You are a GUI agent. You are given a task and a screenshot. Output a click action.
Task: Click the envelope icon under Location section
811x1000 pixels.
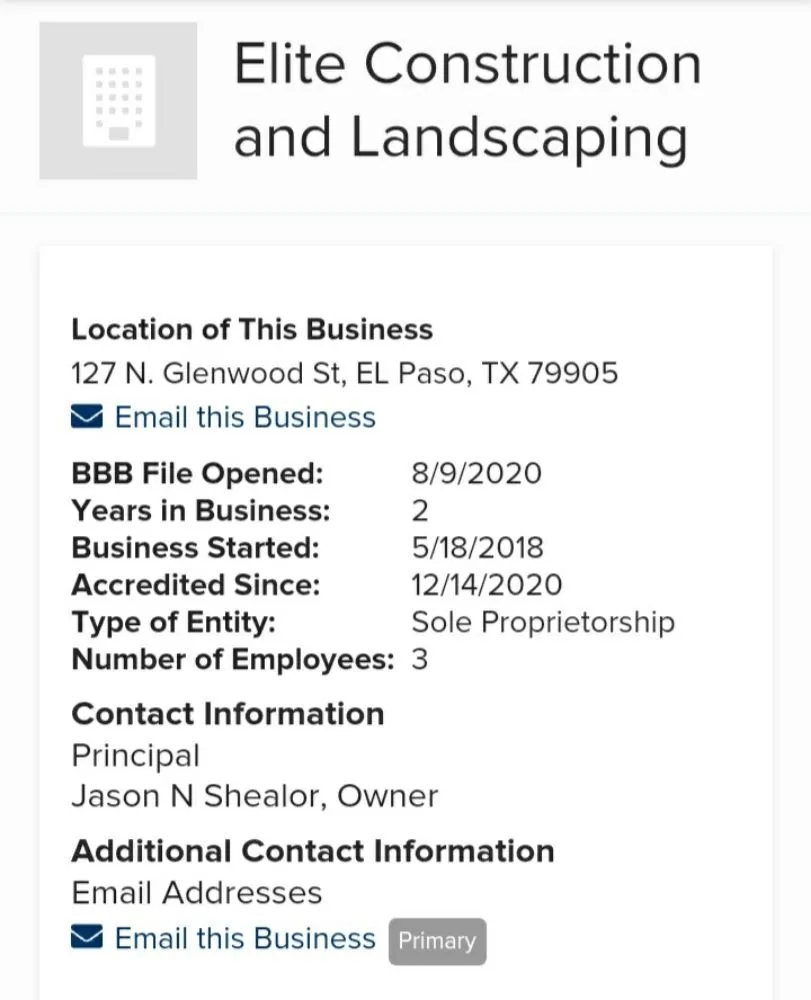pos(89,417)
